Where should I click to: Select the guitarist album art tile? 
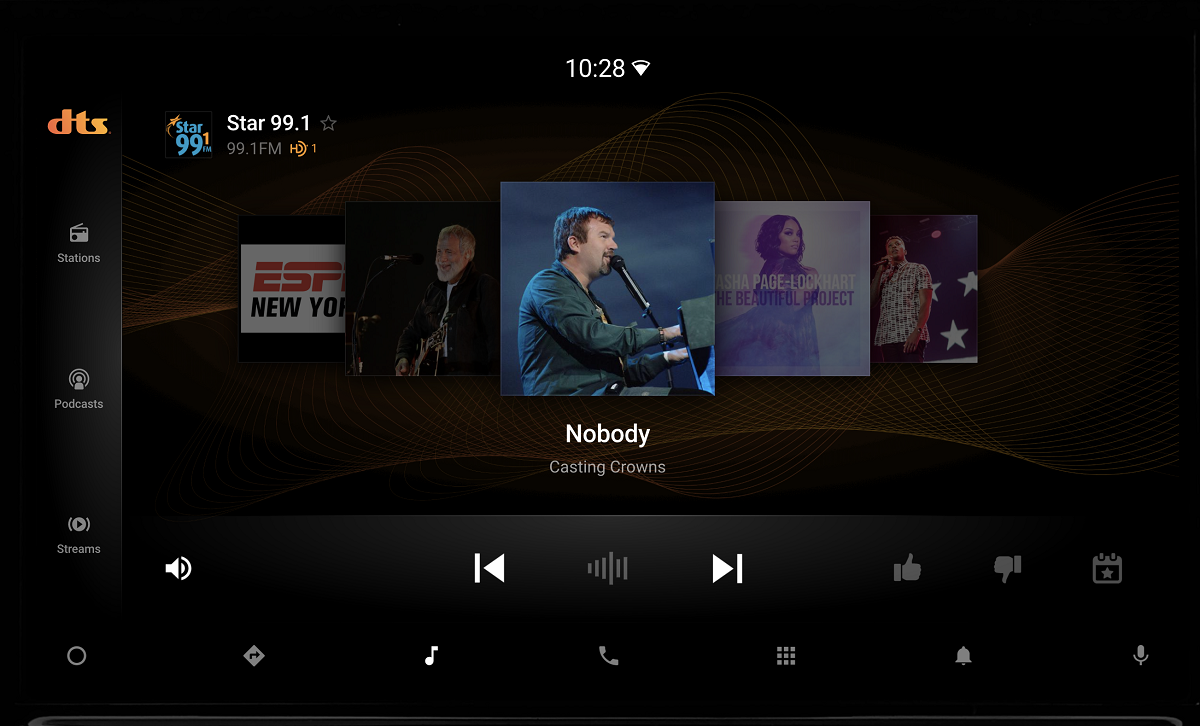pyautogui.click(x=420, y=288)
